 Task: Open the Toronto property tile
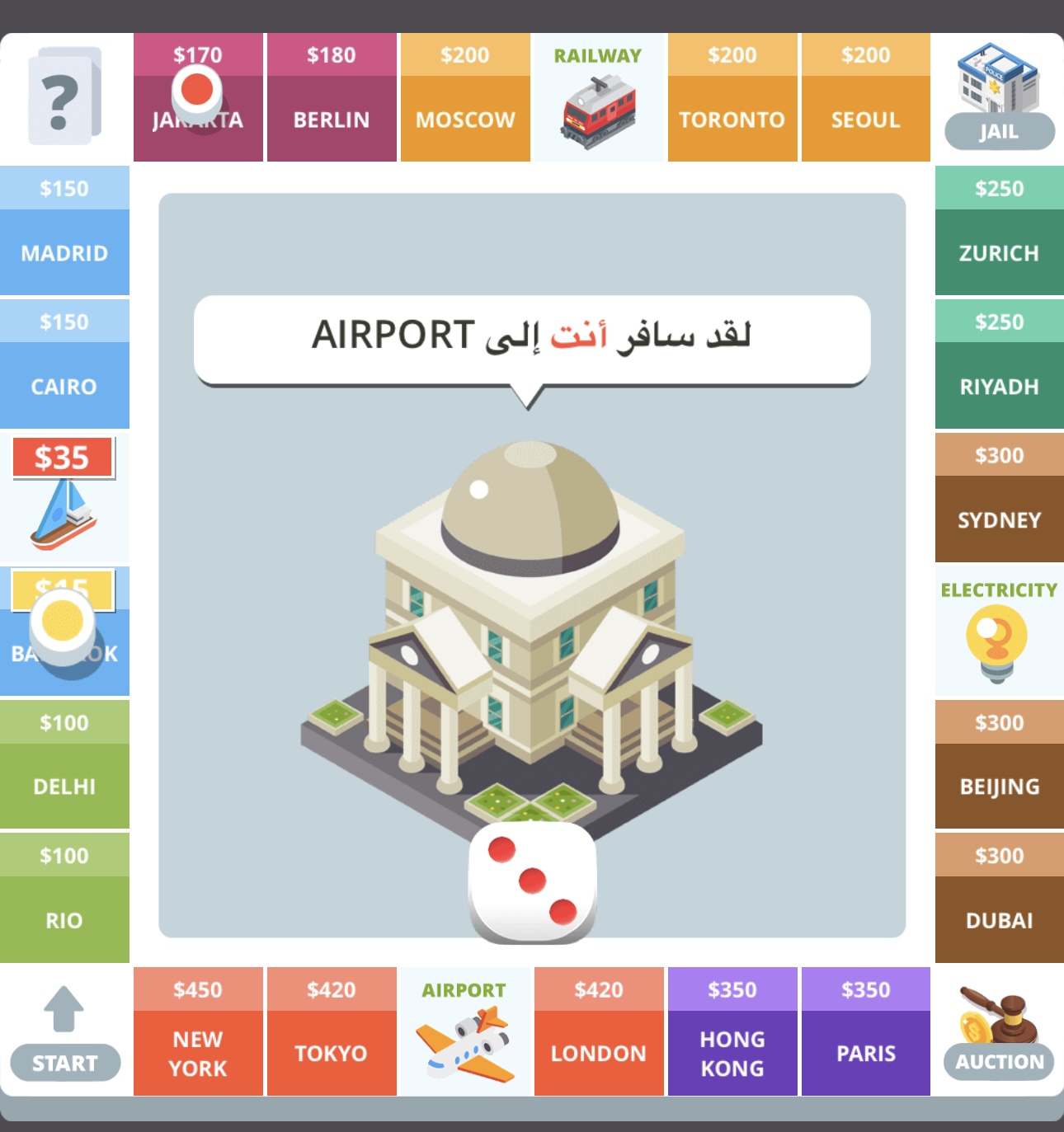(x=732, y=98)
